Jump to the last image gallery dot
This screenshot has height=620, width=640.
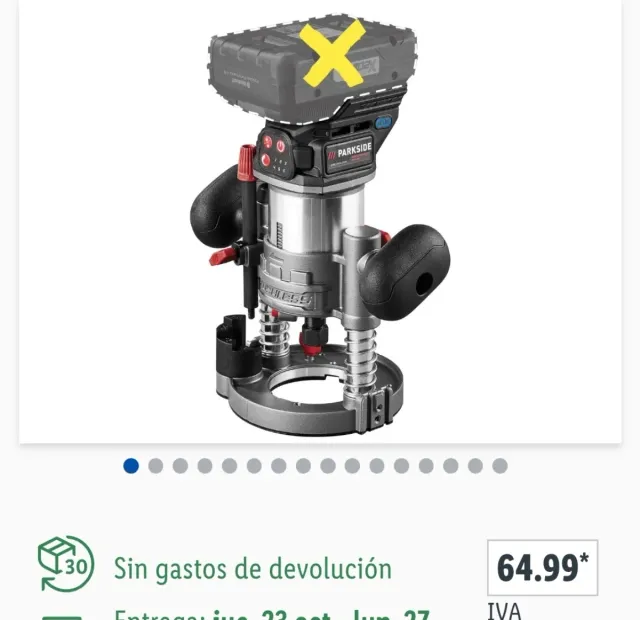coord(500,466)
